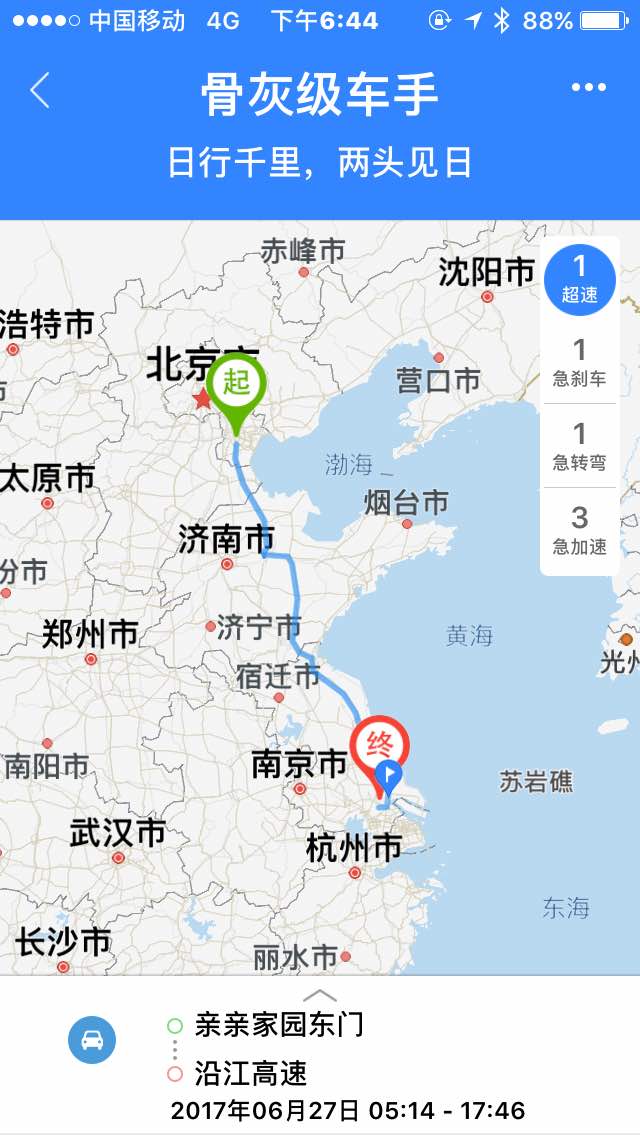Image resolution: width=640 pixels, height=1136 pixels.
Task: Expand the trip details panel chevron
Action: click(x=320, y=994)
